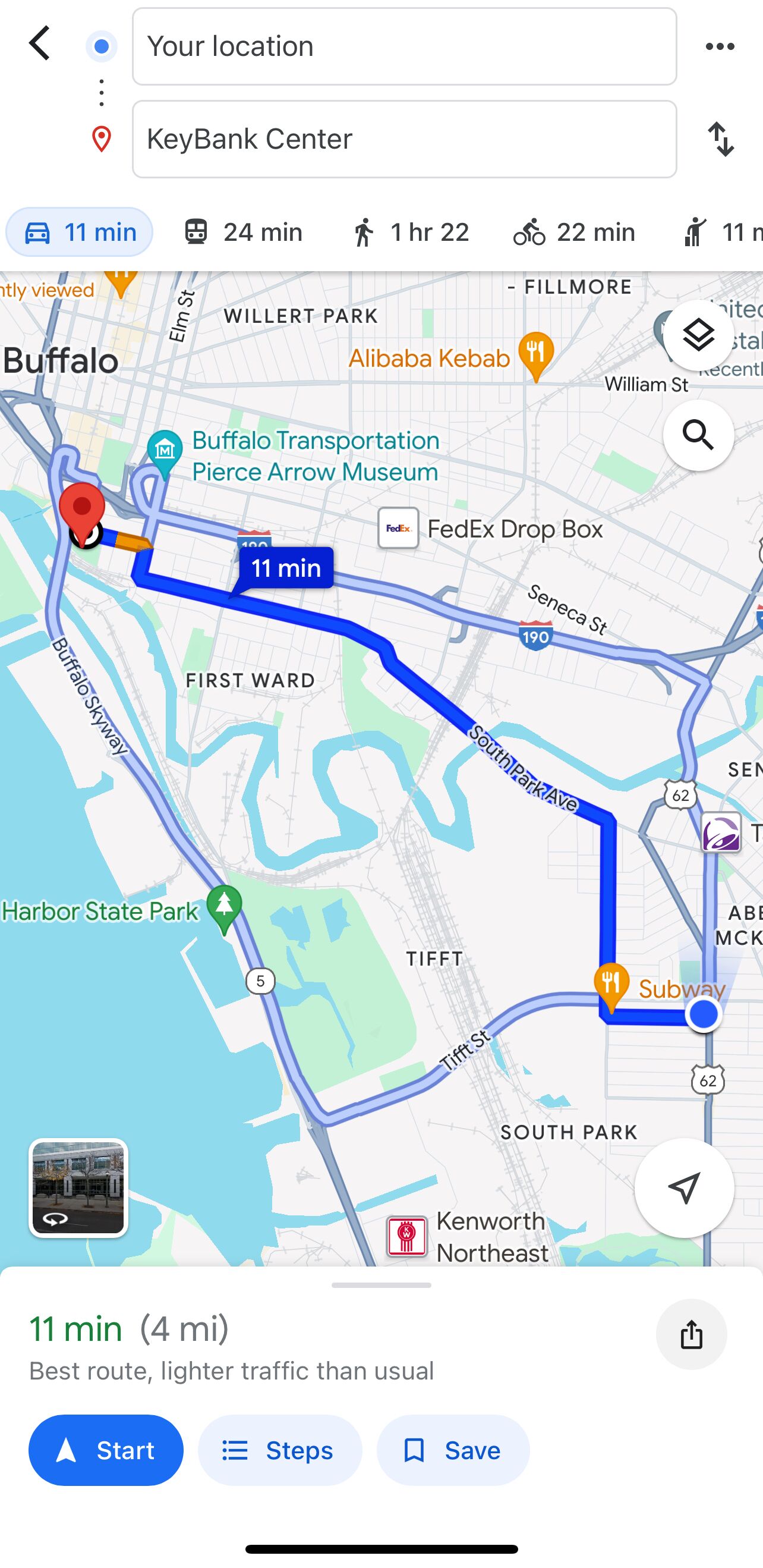763x1568 pixels.
Task: Open the FedEx Drop Box map marker
Action: click(x=398, y=529)
